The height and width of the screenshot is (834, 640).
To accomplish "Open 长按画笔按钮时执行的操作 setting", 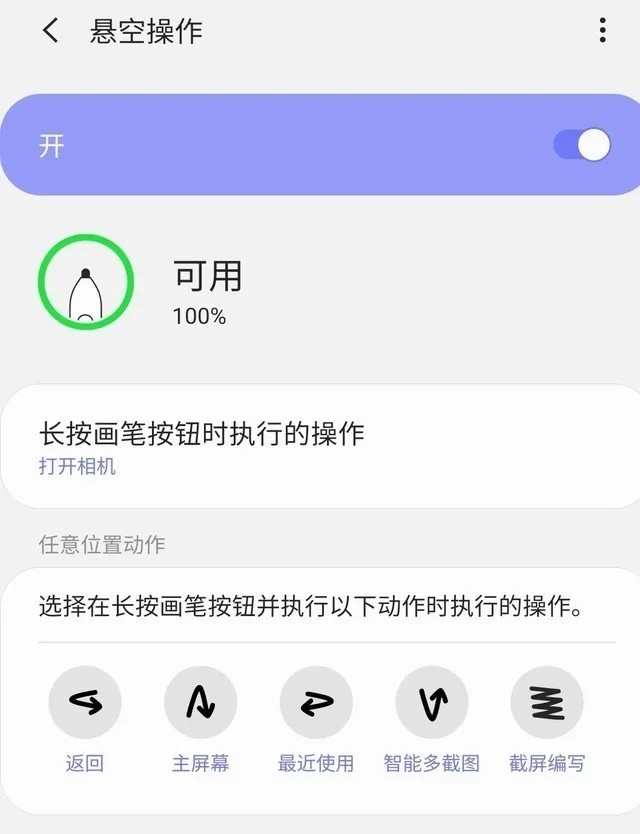I will (x=320, y=446).
